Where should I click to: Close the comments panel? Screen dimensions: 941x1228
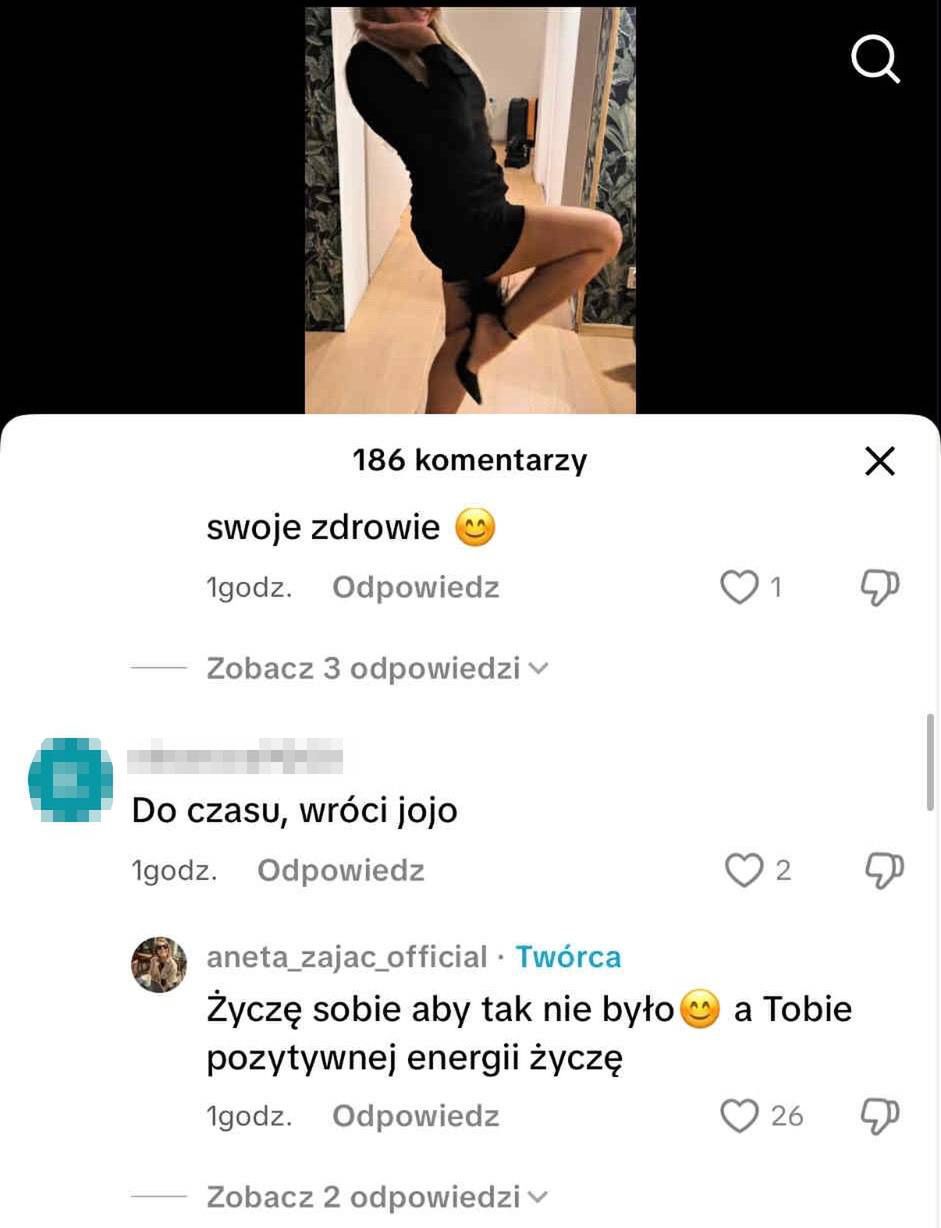[x=879, y=461]
